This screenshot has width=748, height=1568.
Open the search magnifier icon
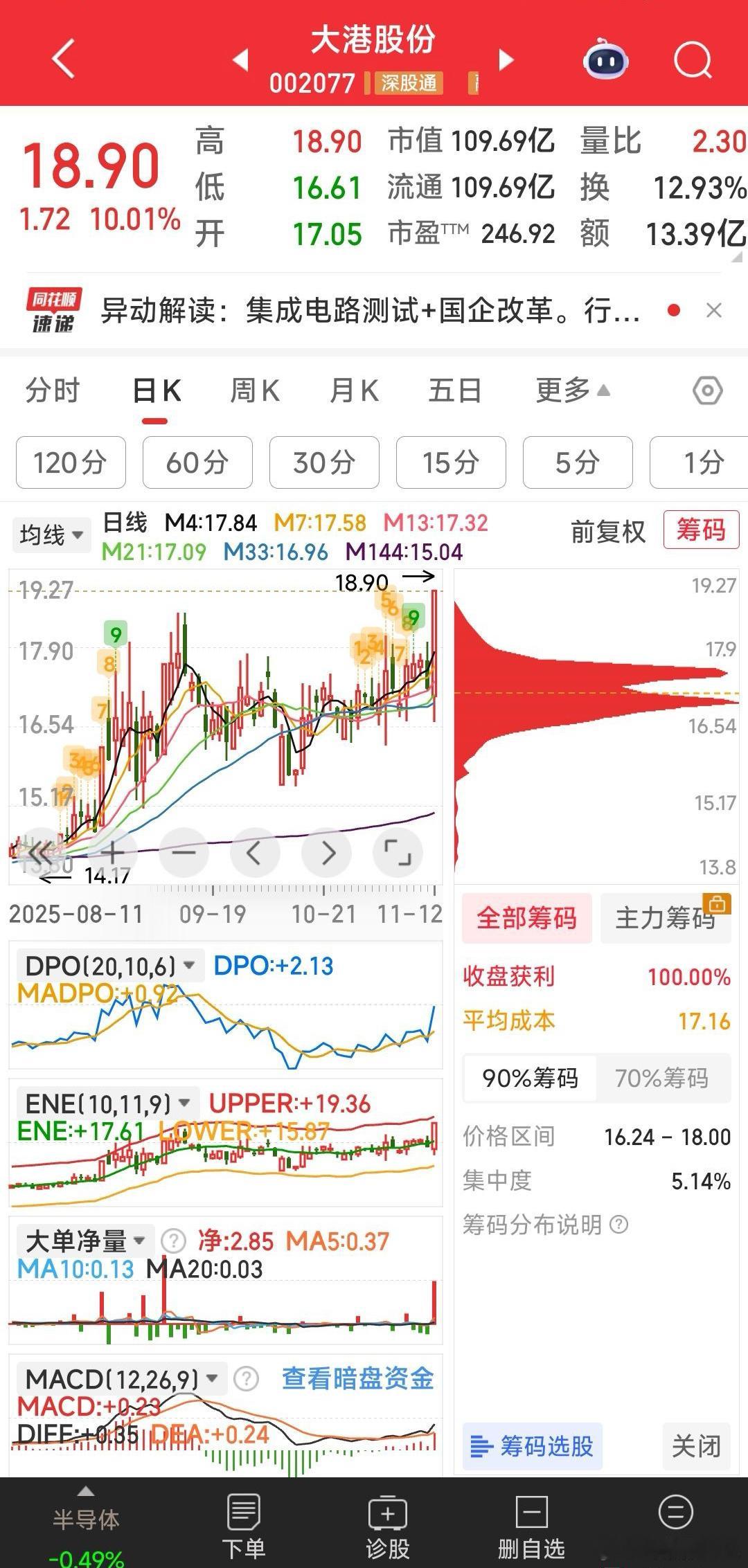tap(693, 61)
